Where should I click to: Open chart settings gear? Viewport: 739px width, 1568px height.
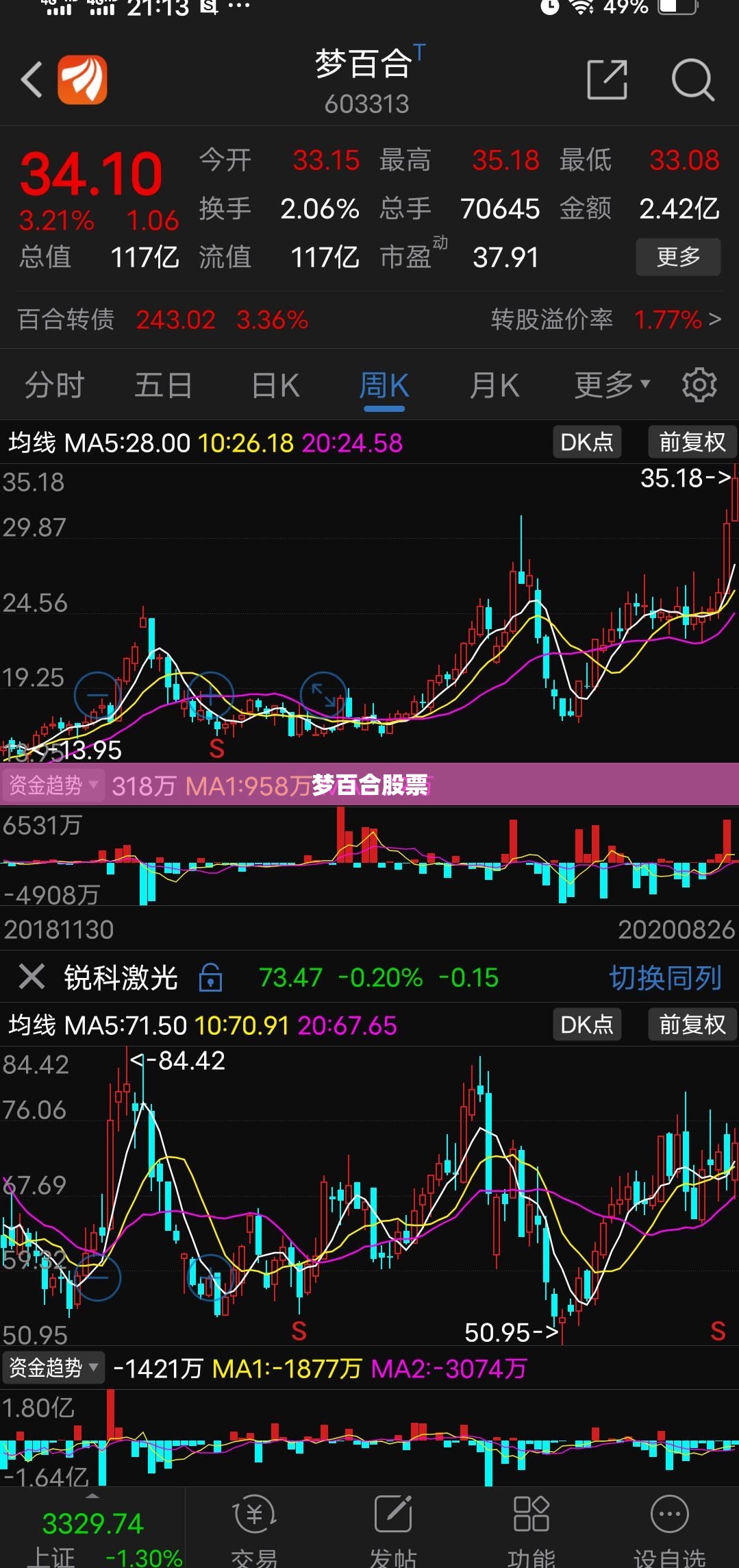[x=699, y=385]
